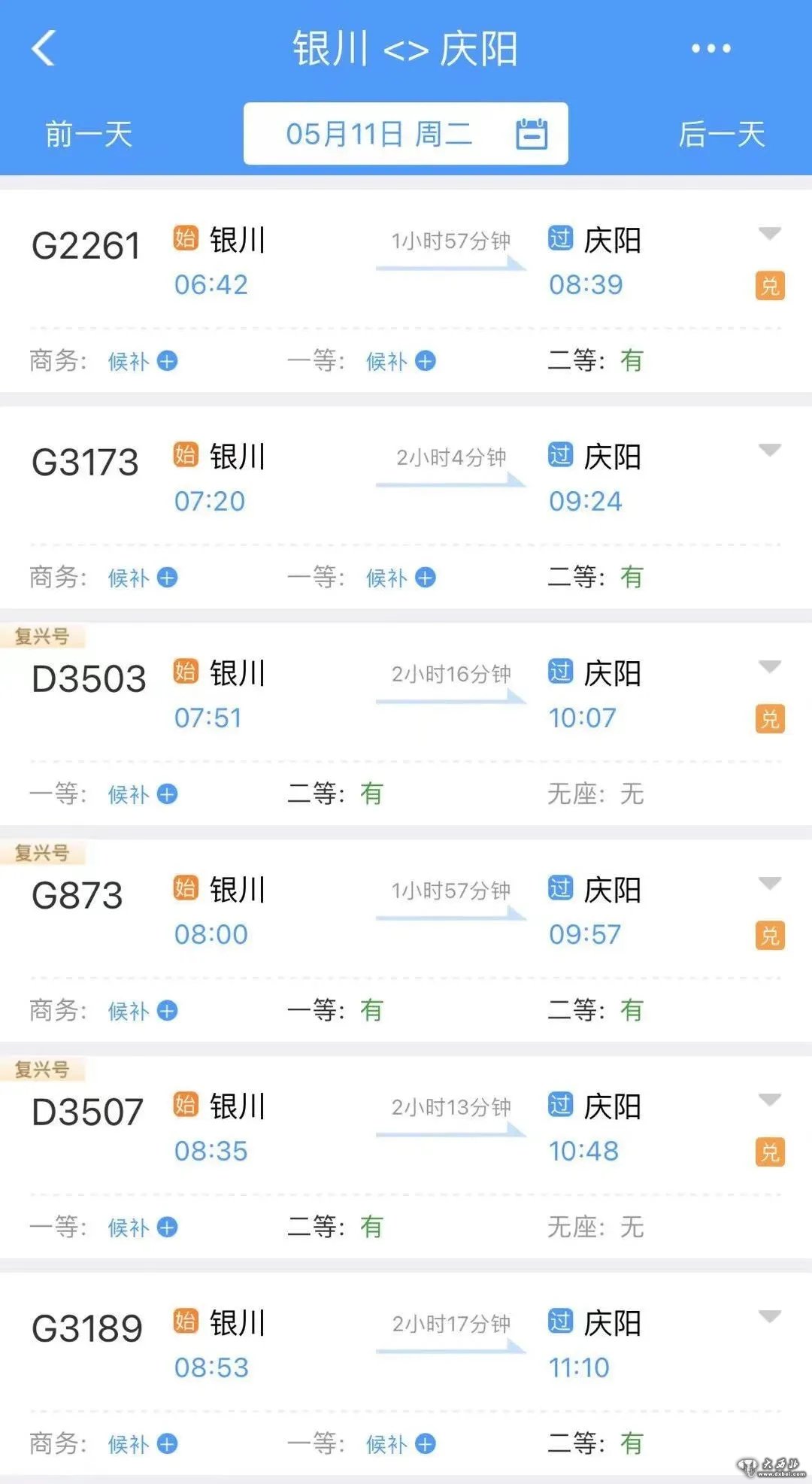Screen dimensions: 812x1484
Task: View train G873 departing 08:00
Action: (x=77, y=896)
